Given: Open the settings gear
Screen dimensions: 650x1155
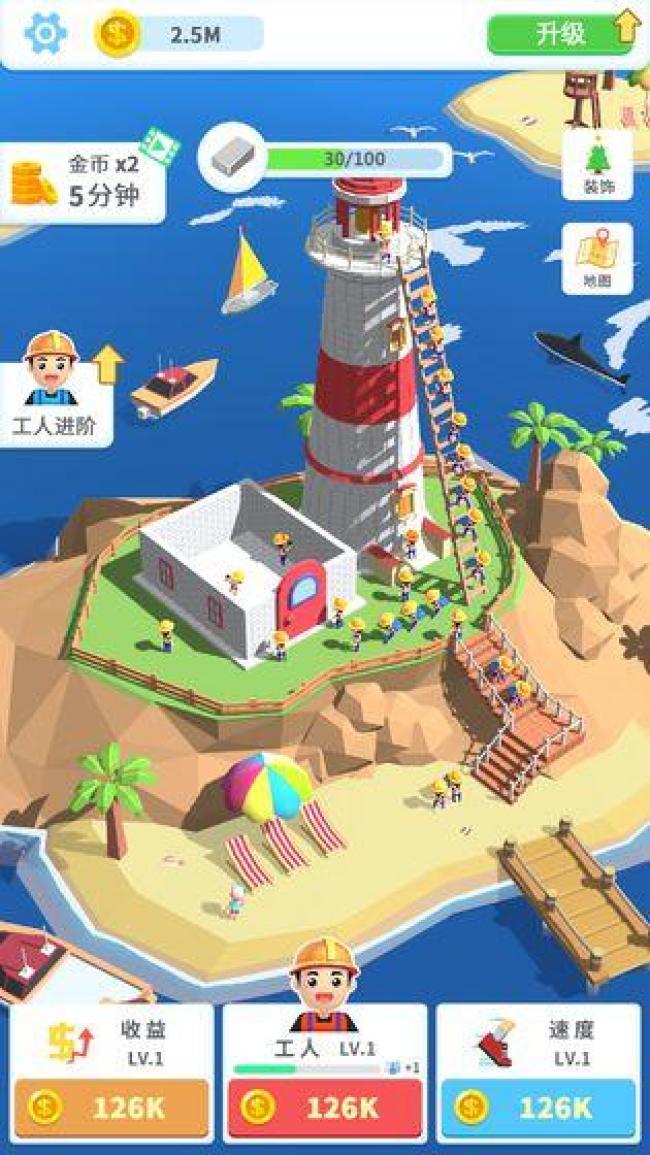Looking at the screenshot, I should 44,33.
